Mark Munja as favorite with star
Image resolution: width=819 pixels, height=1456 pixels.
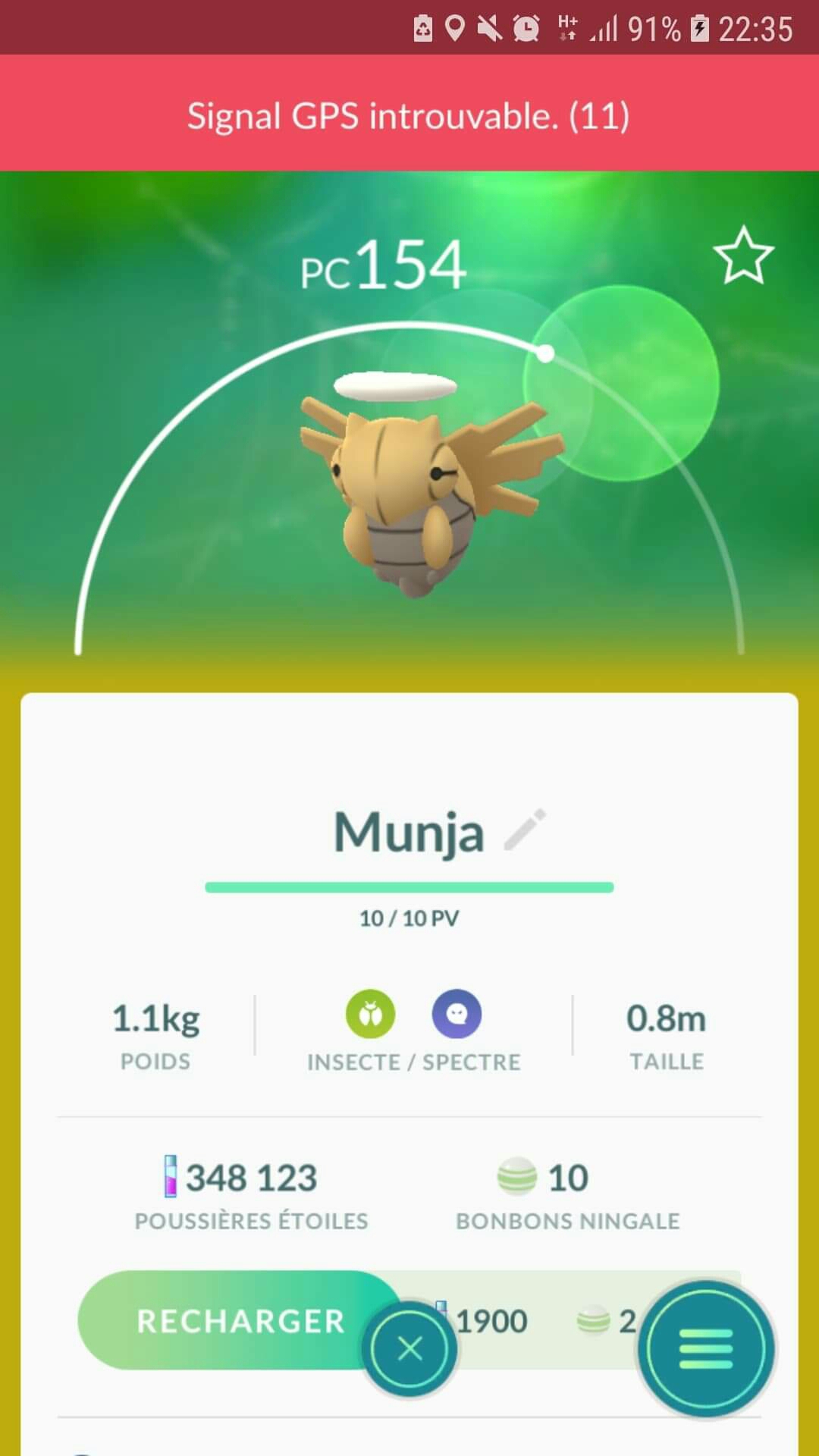pos(743,256)
